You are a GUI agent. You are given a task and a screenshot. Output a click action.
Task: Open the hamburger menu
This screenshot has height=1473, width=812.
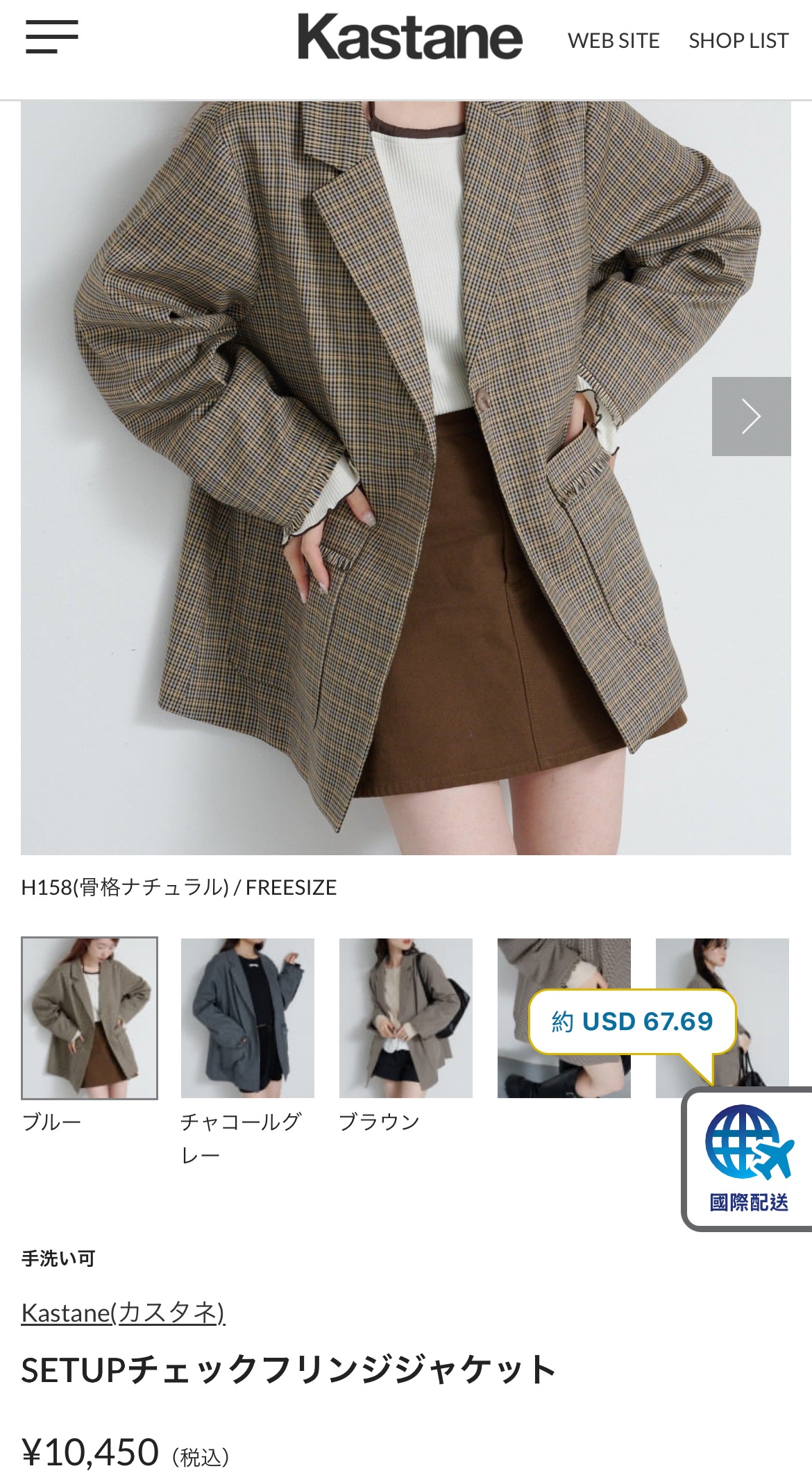pos(52,37)
